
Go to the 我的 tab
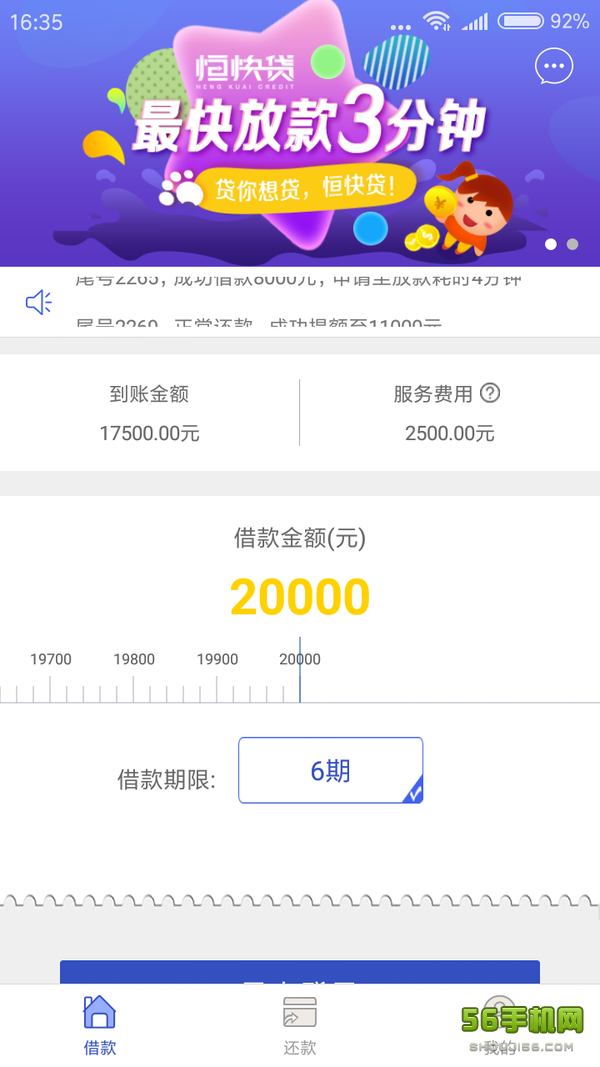coord(498,1025)
